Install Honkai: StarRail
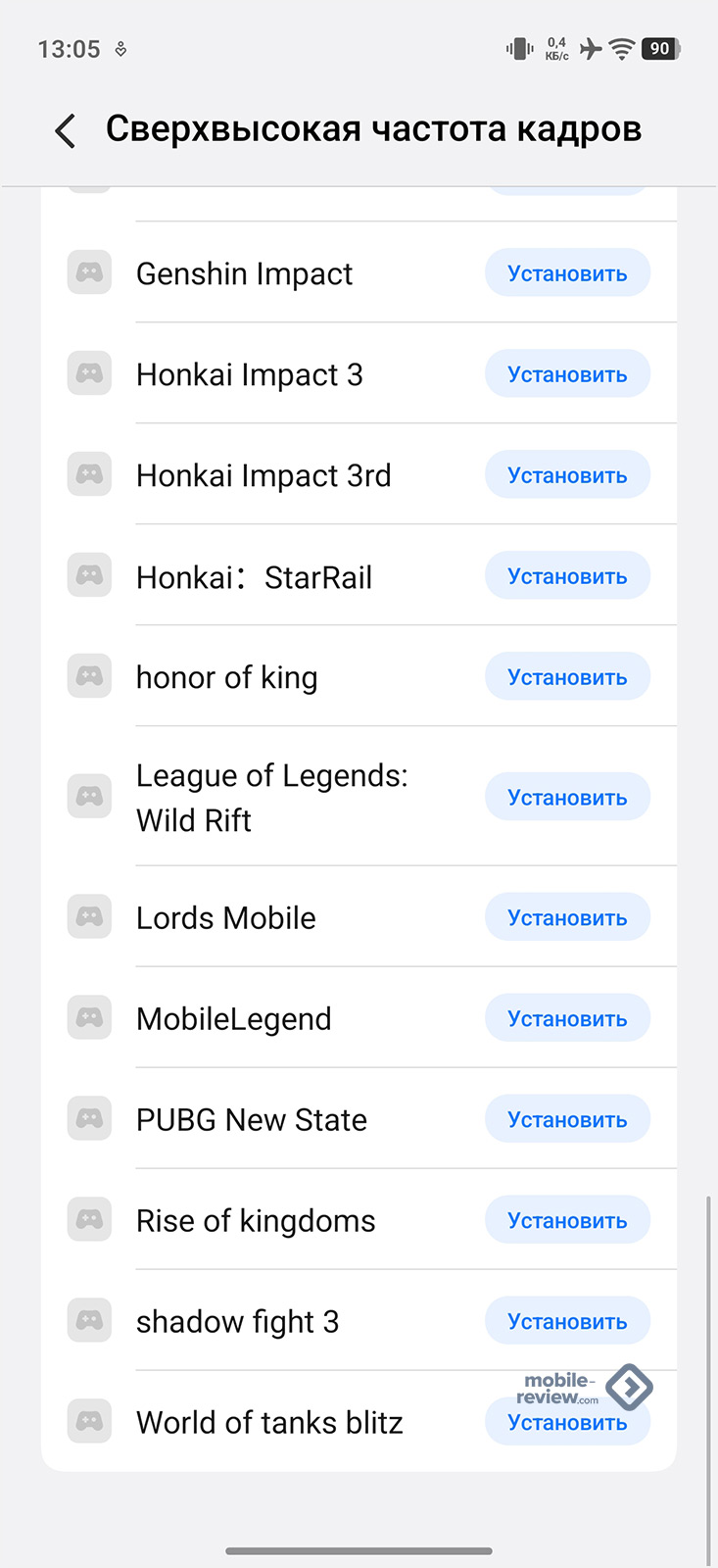Image resolution: width=718 pixels, height=1568 pixels. 567,576
